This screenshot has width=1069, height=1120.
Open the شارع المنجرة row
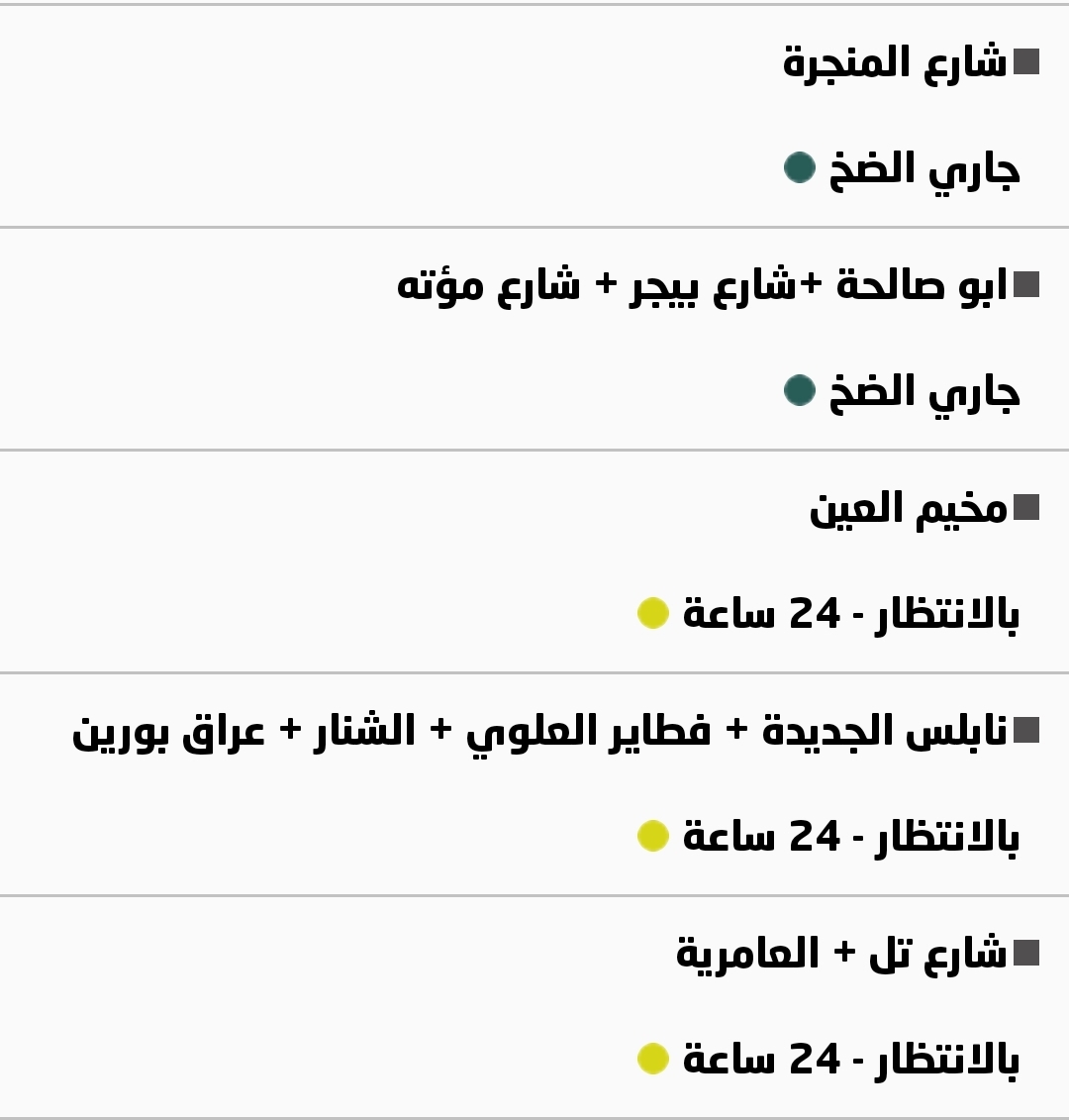point(895,63)
